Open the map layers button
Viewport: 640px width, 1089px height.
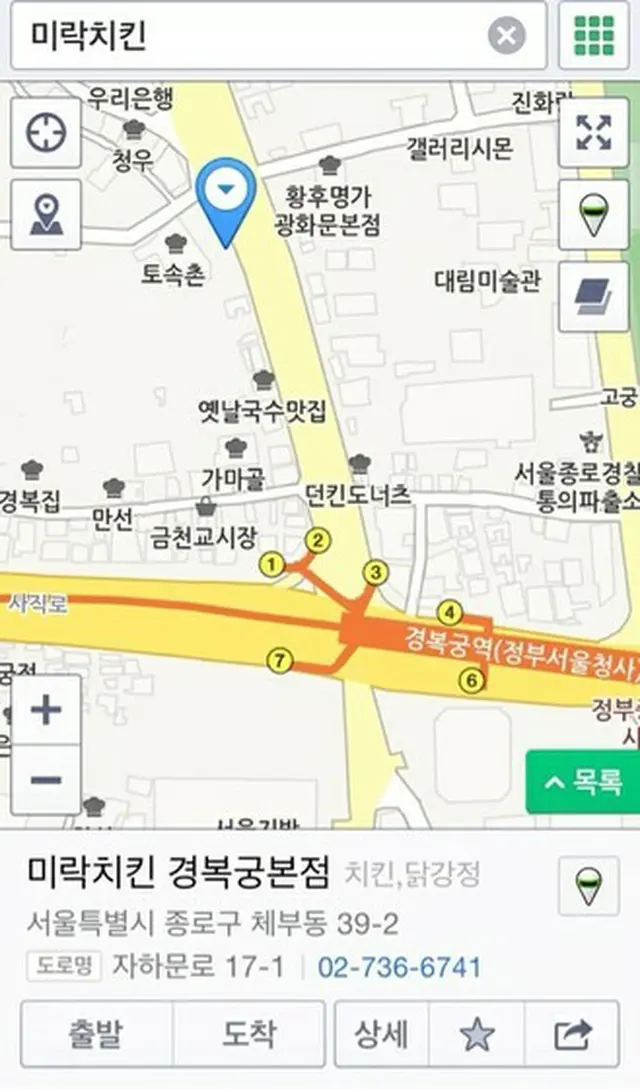593,297
